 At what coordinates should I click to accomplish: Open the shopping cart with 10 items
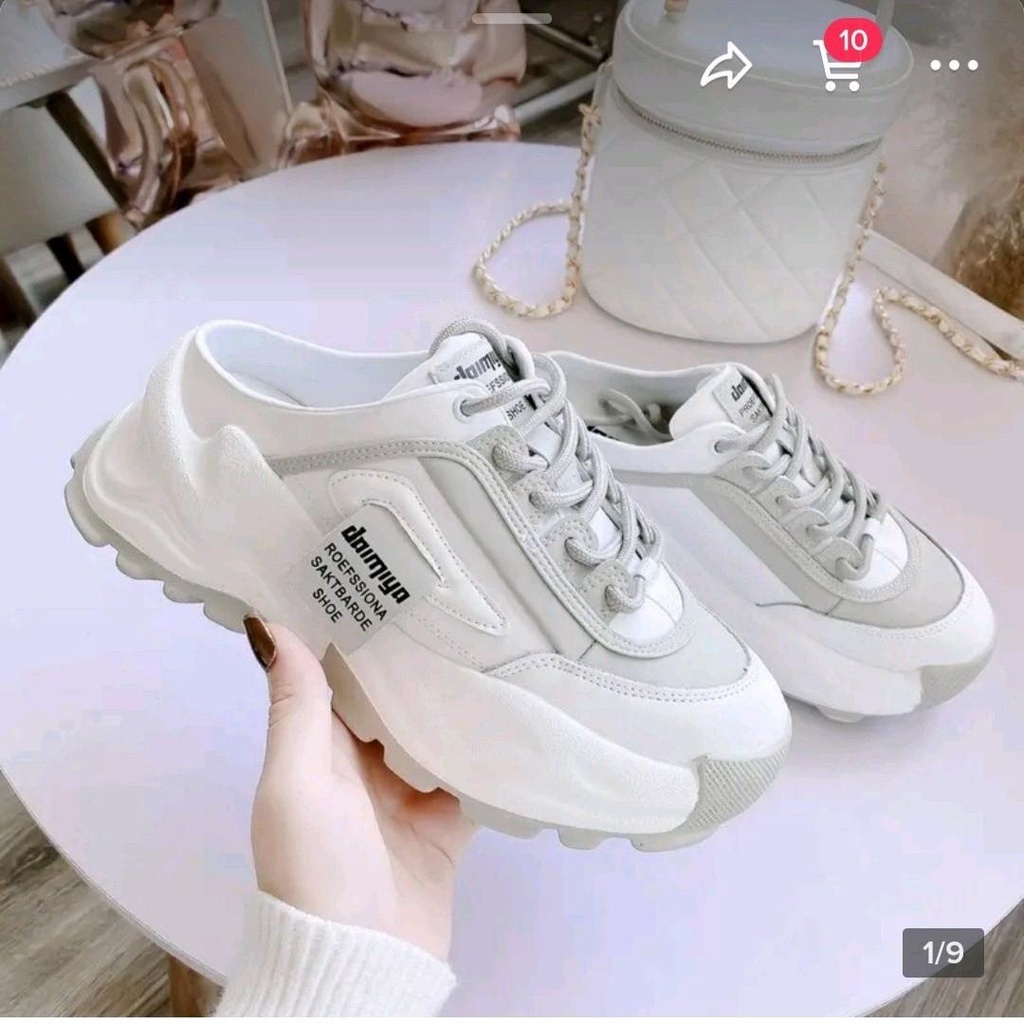point(840,65)
